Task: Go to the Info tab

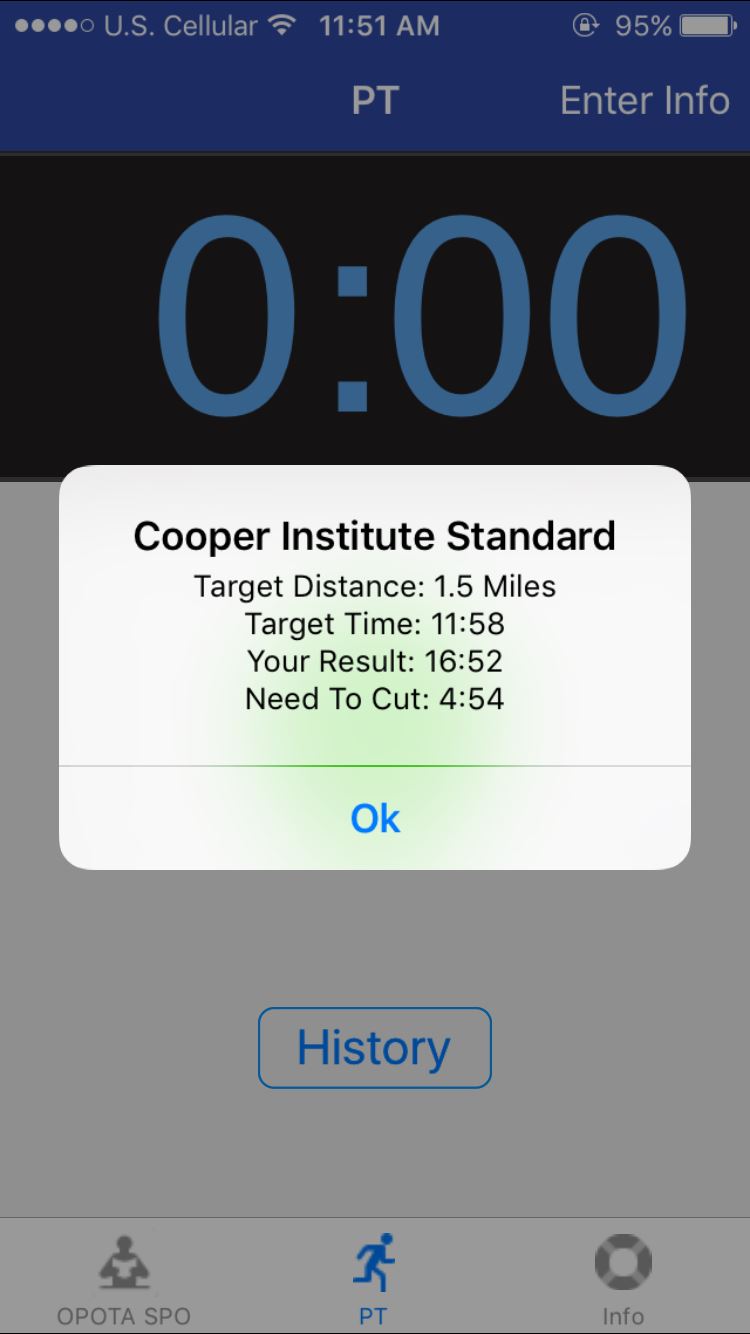Action: 622,1280
